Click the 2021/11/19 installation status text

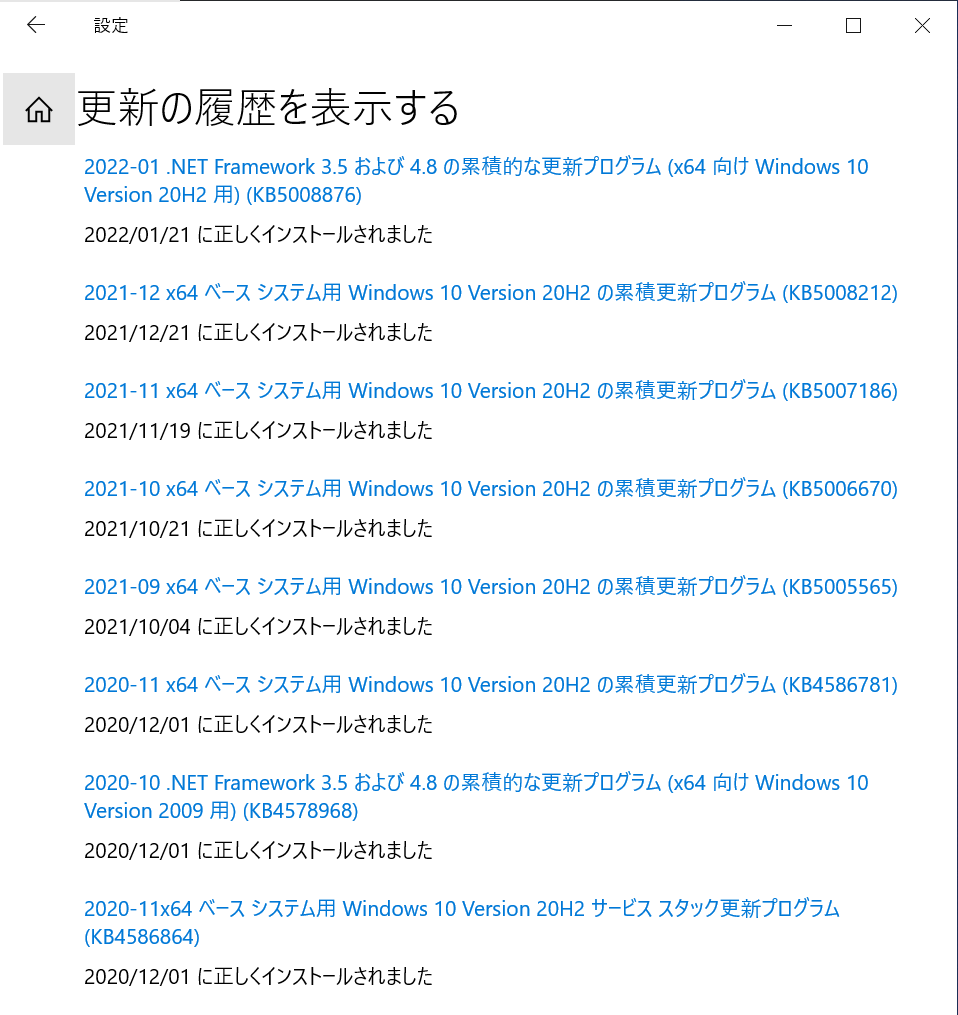(x=258, y=431)
